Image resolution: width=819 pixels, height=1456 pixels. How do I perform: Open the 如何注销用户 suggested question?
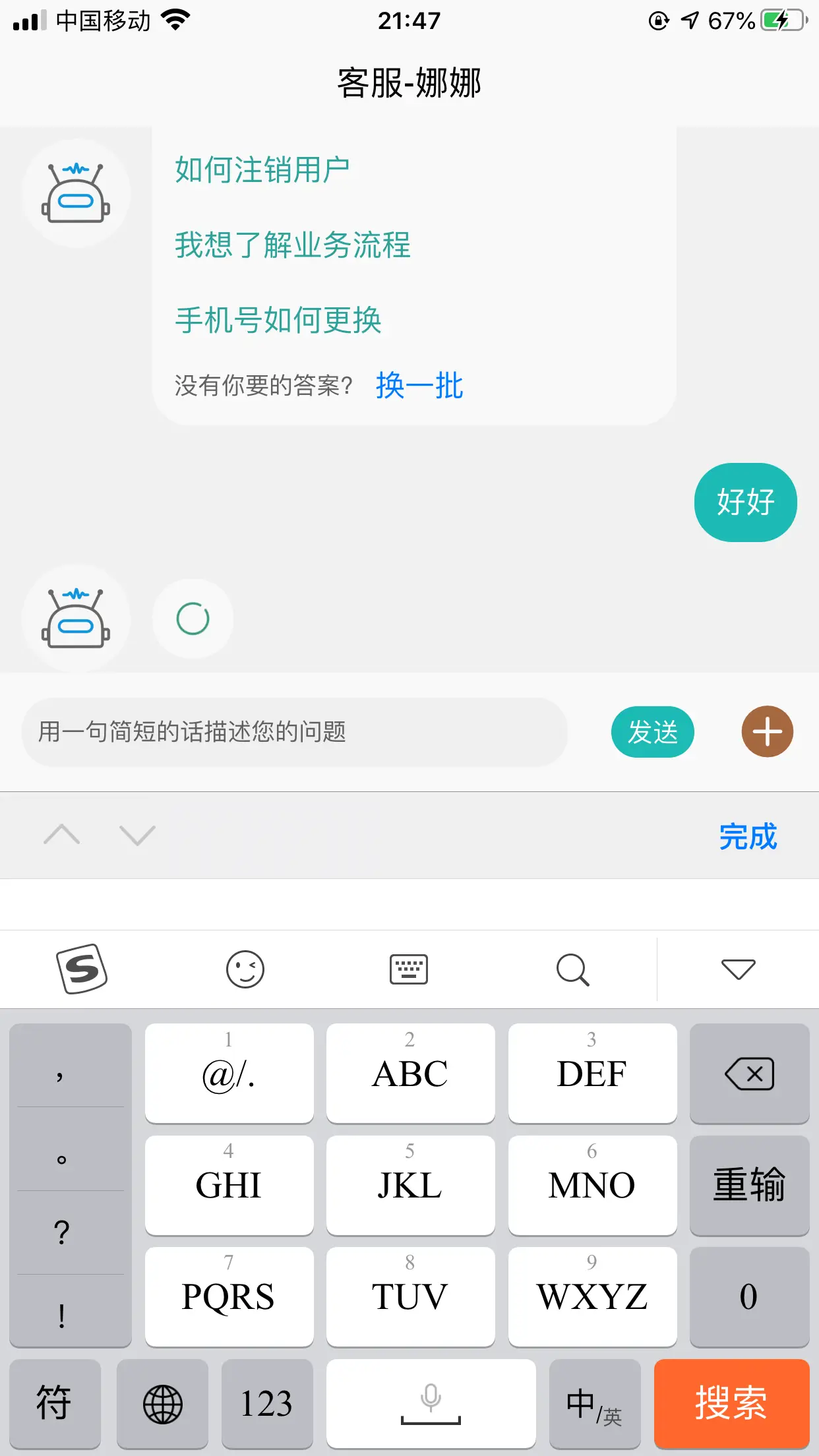pos(262,170)
